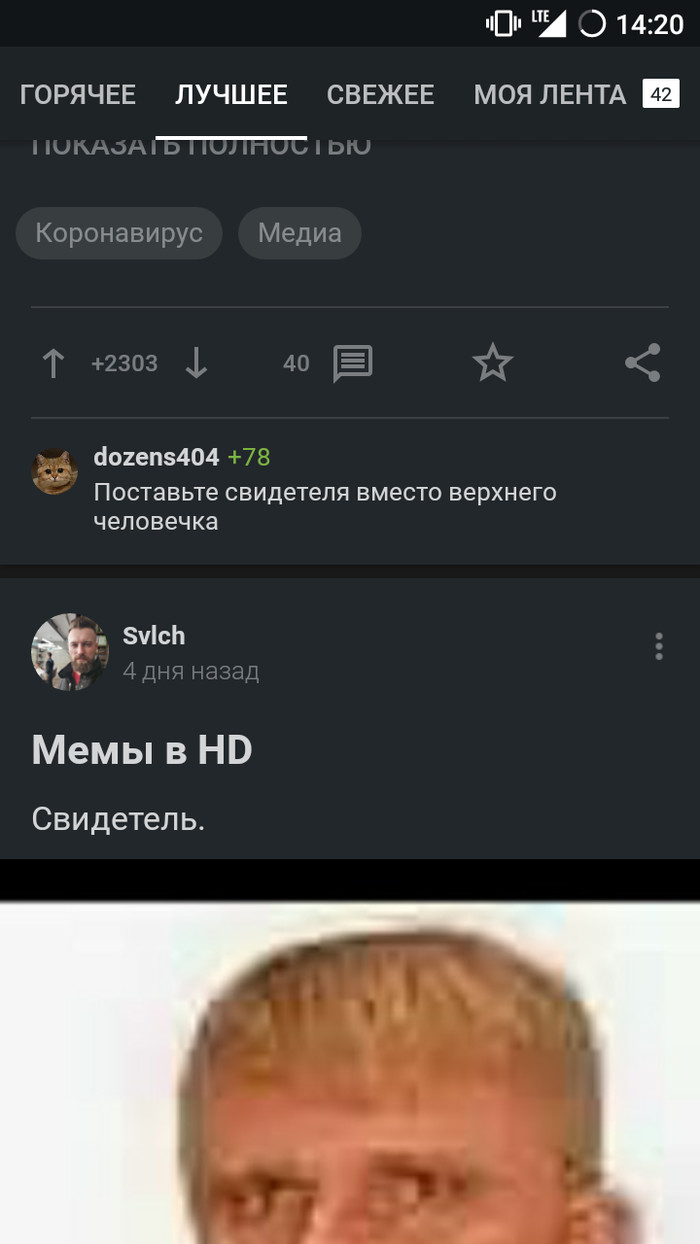Upvote the post with +2303 rating

click(x=53, y=363)
